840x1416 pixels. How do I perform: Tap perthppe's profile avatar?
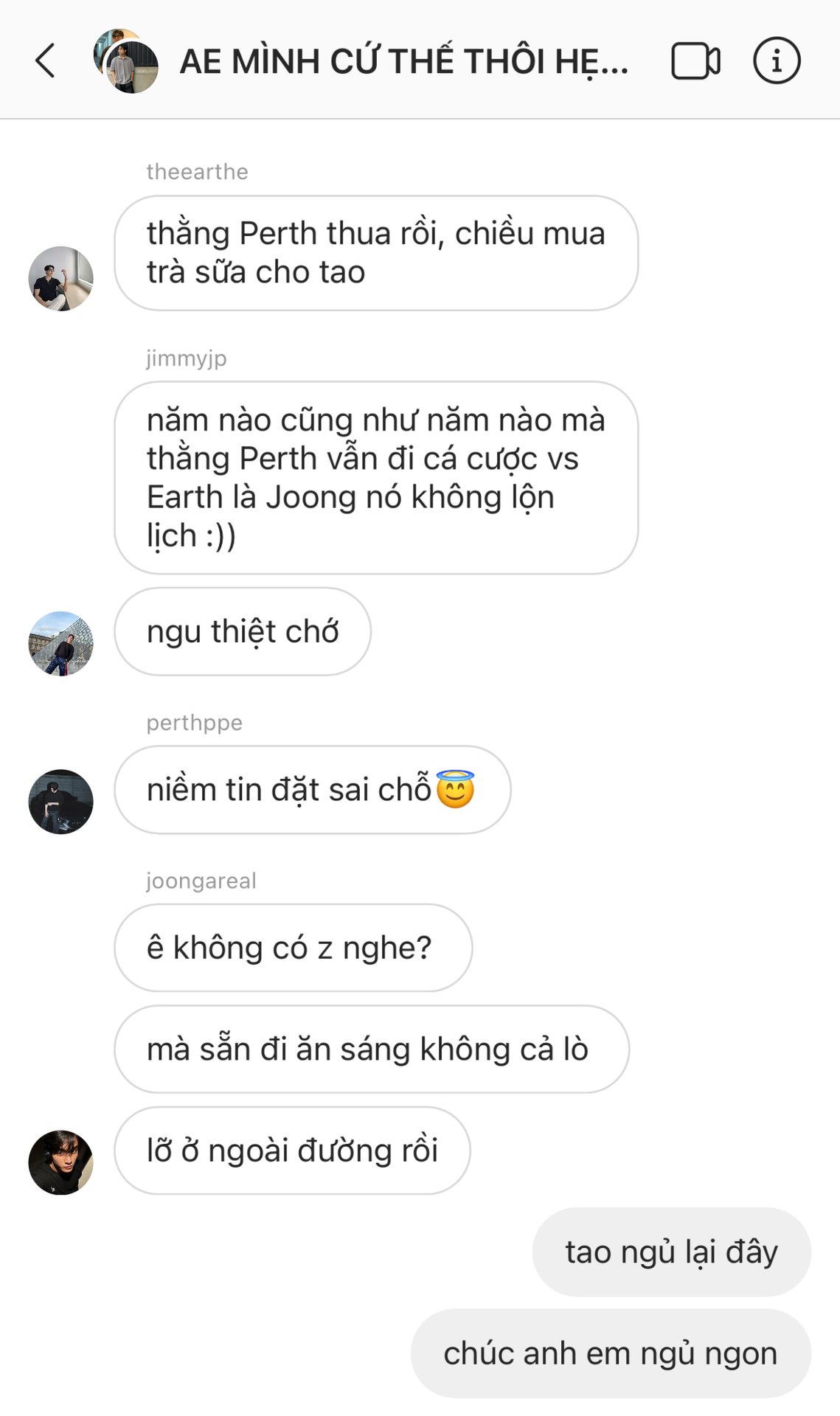60,802
